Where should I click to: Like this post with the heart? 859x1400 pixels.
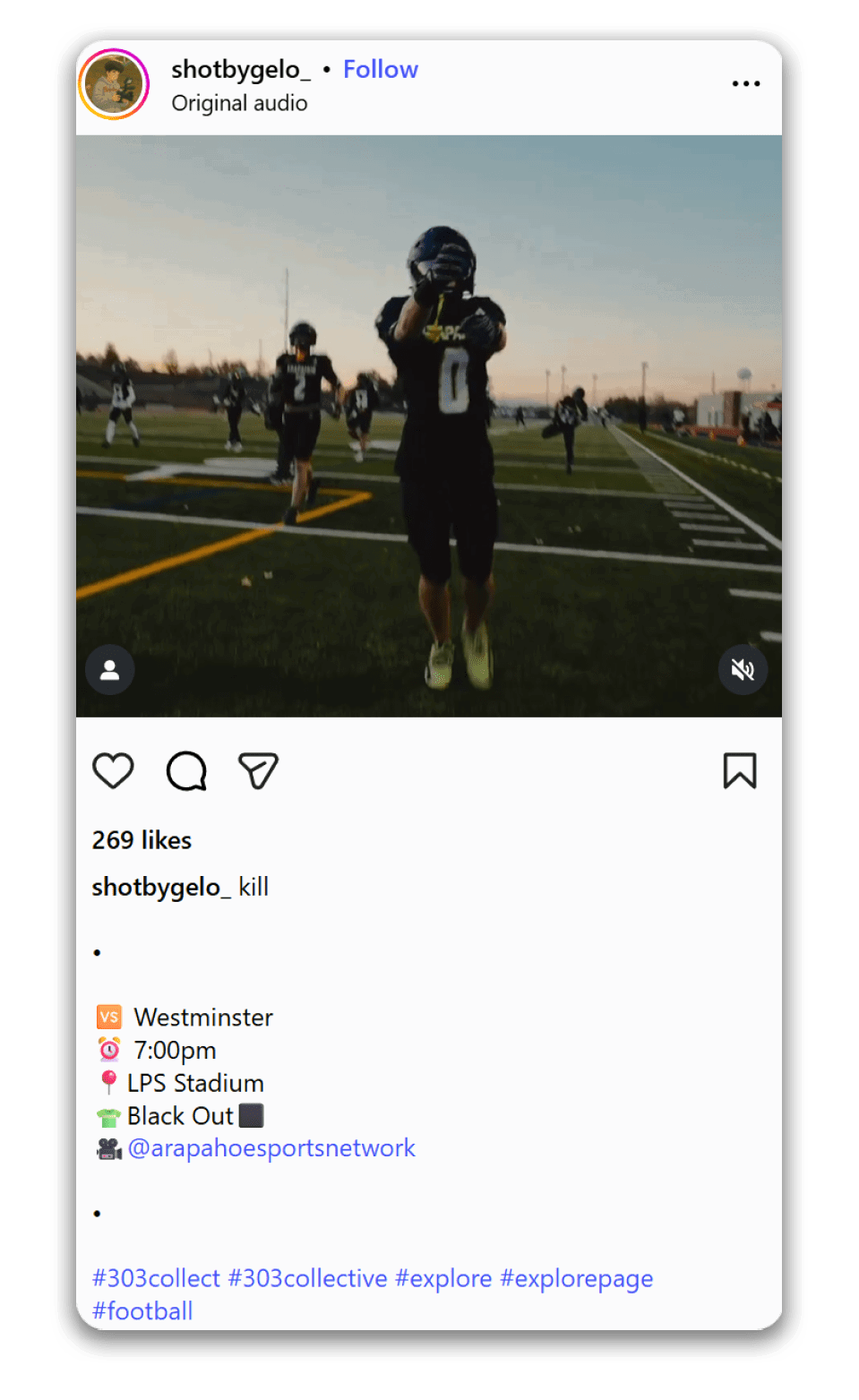(x=113, y=770)
